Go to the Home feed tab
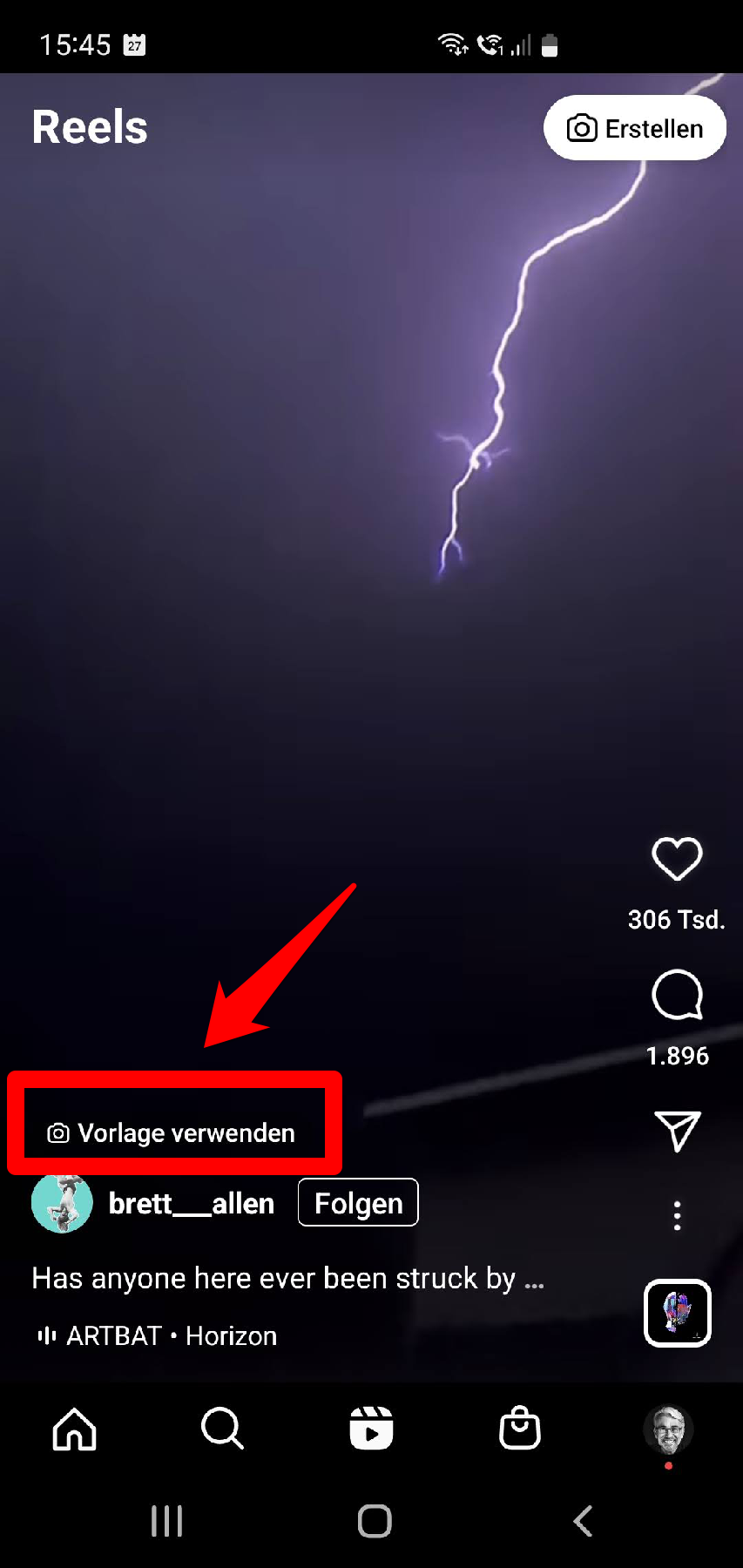Image resolution: width=743 pixels, height=1568 pixels. click(x=75, y=1429)
